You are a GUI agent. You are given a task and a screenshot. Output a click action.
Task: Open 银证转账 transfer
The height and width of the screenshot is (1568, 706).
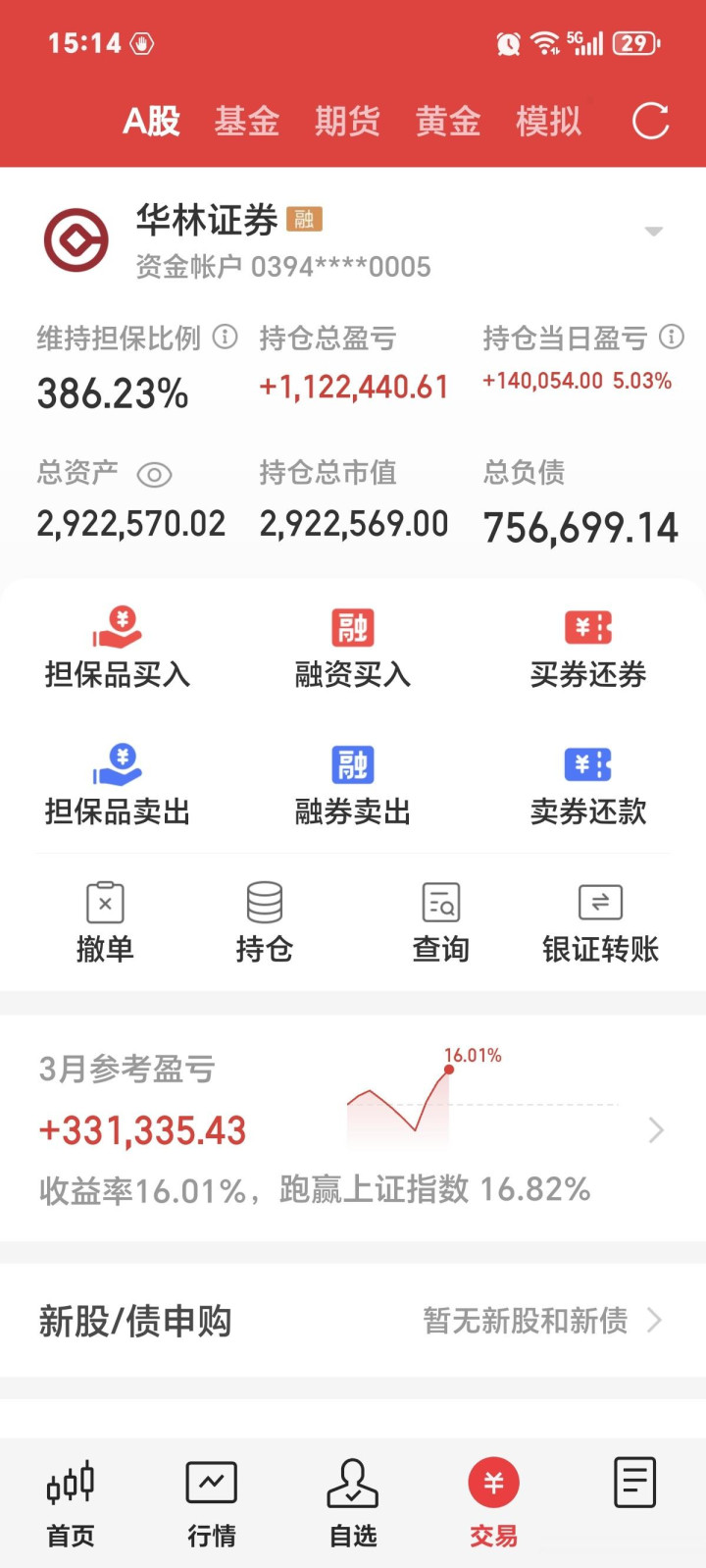point(600,922)
